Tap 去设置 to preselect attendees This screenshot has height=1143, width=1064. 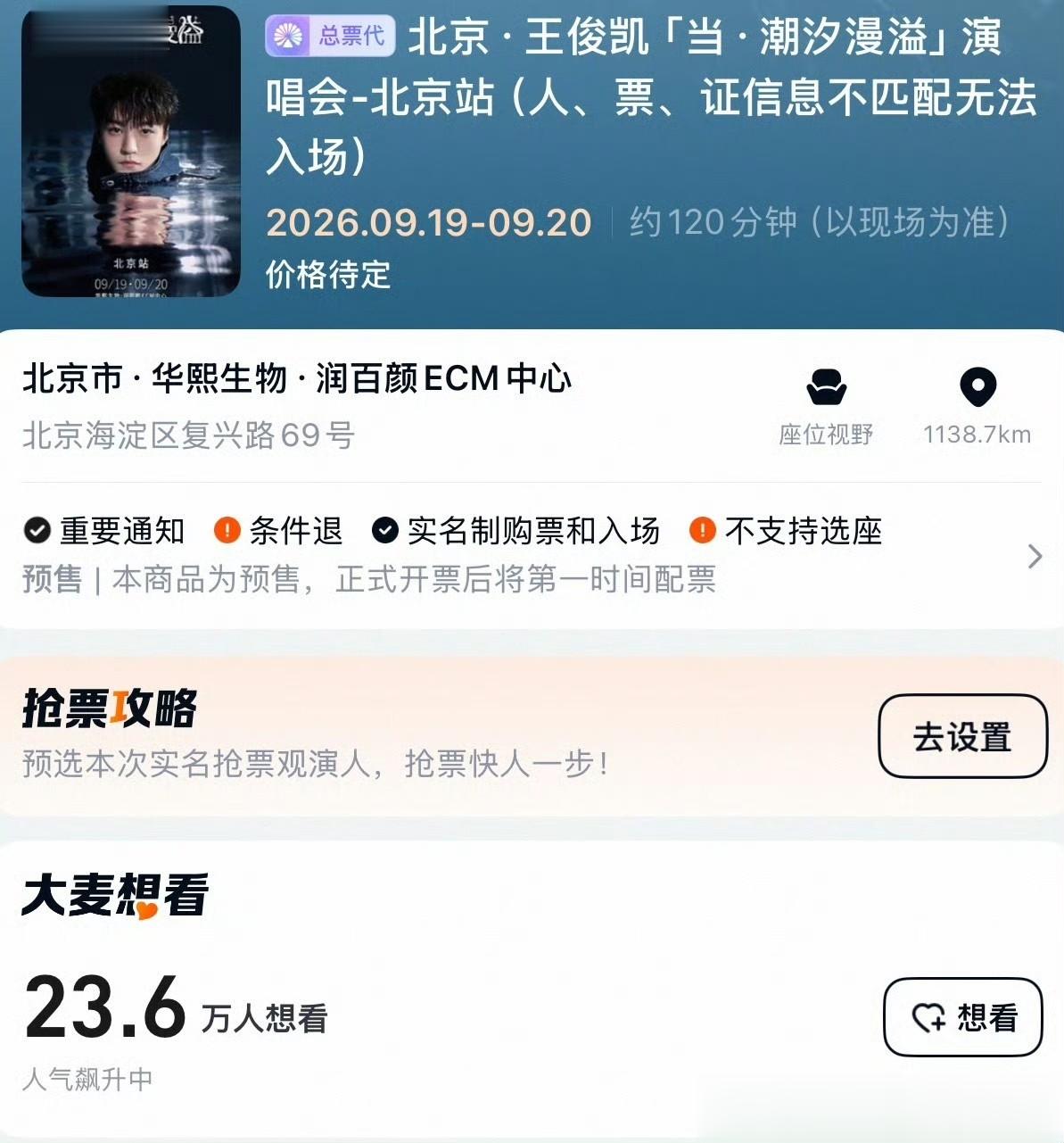pyautogui.click(x=962, y=736)
